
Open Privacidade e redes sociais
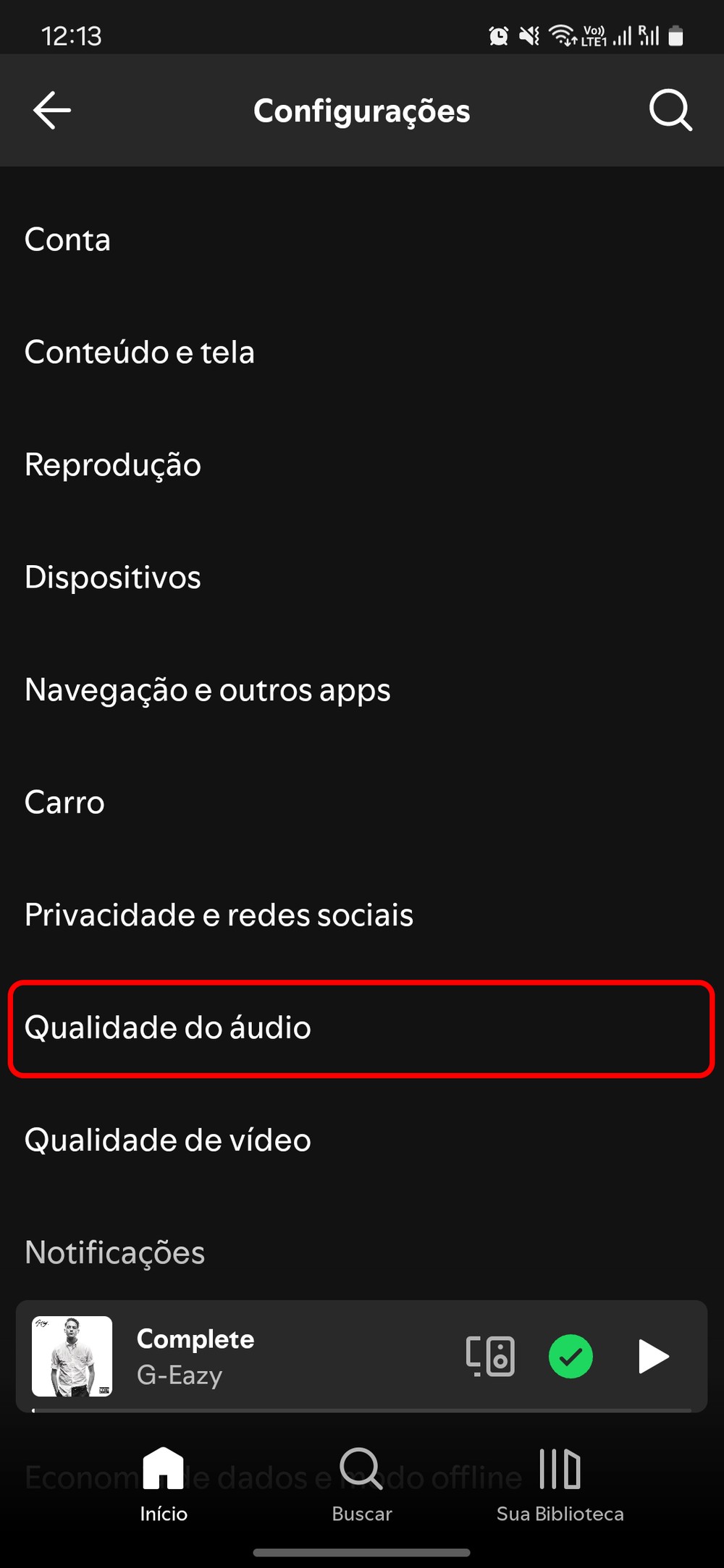tap(219, 915)
